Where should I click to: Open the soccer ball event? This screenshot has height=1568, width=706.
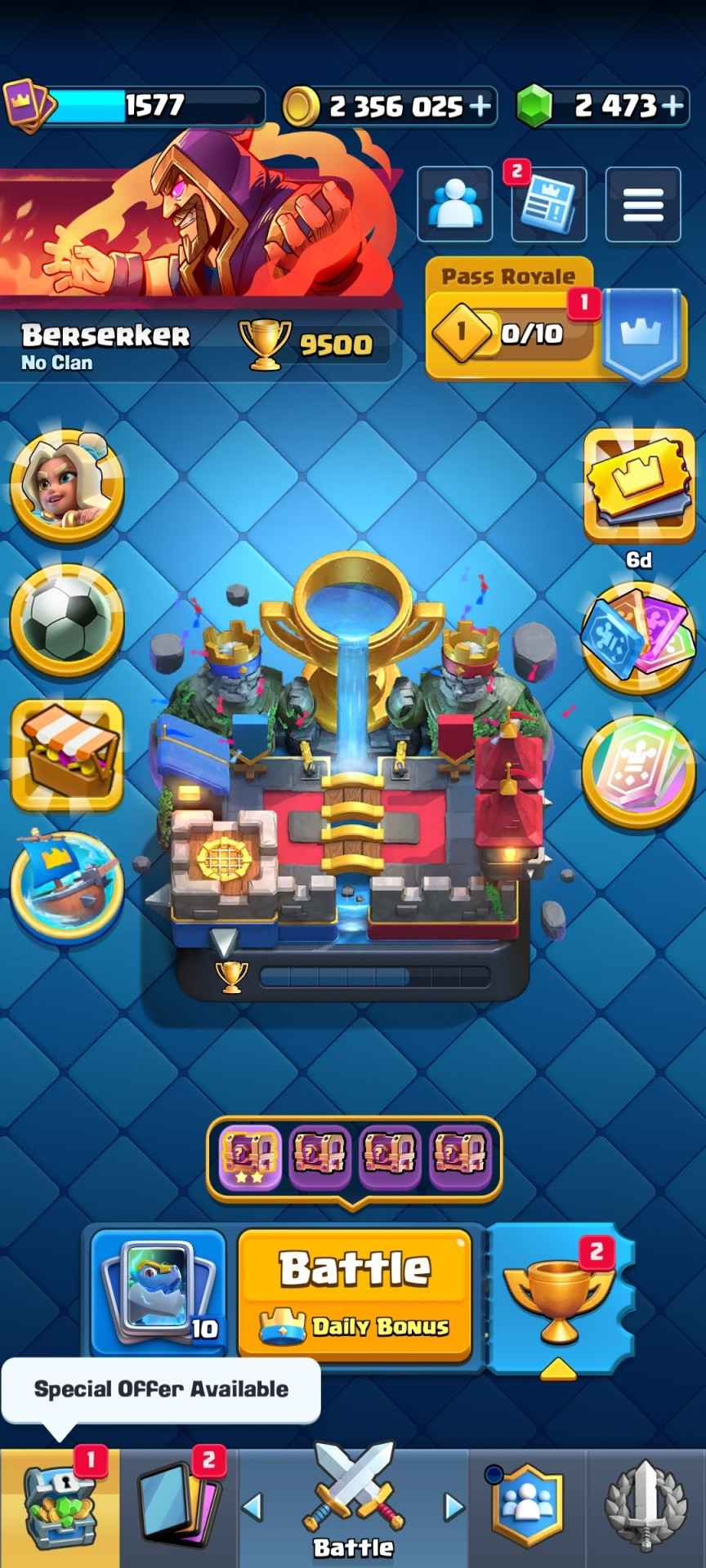67,619
